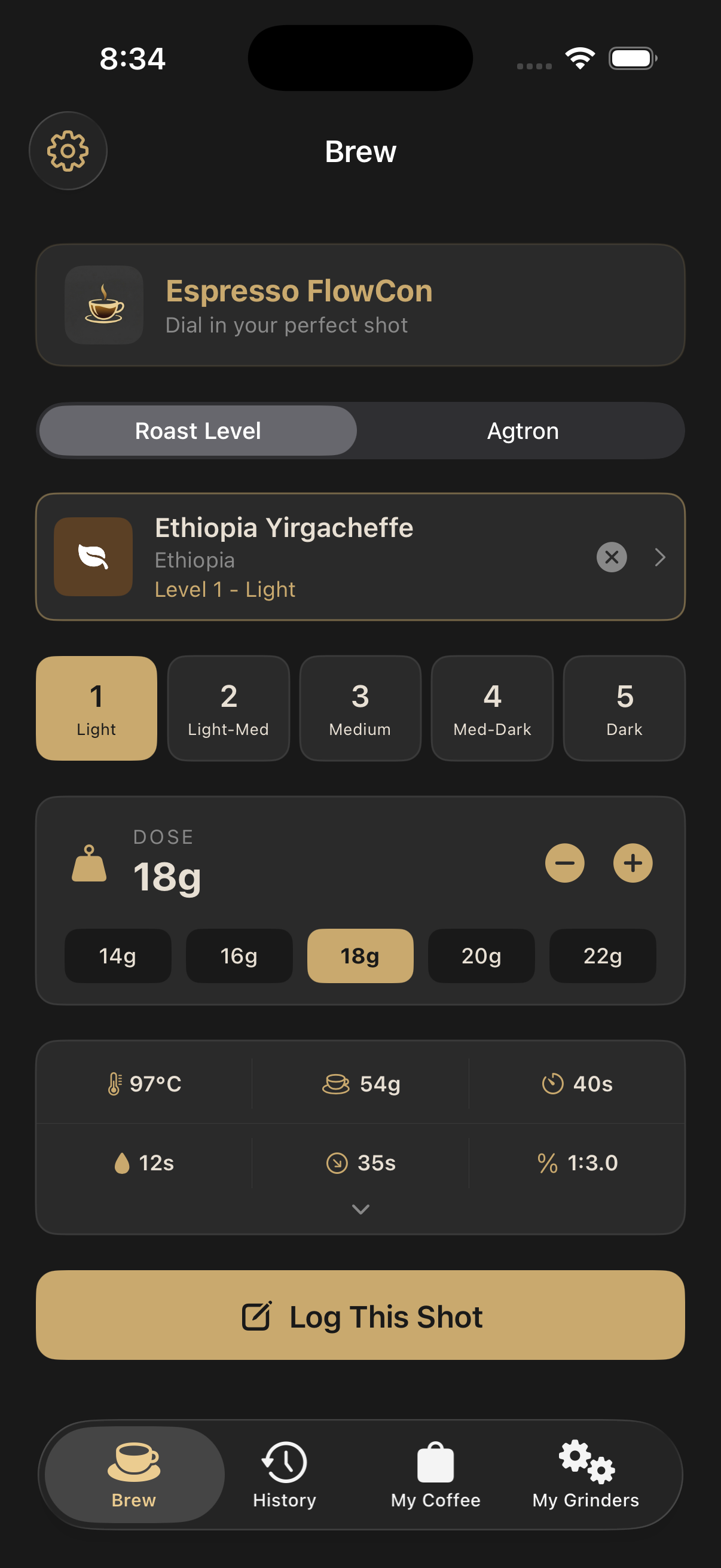Open the settings gear at top left
The width and height of the screenshot is (721, 1568).
pyautogui.click(x=68, y=150)
